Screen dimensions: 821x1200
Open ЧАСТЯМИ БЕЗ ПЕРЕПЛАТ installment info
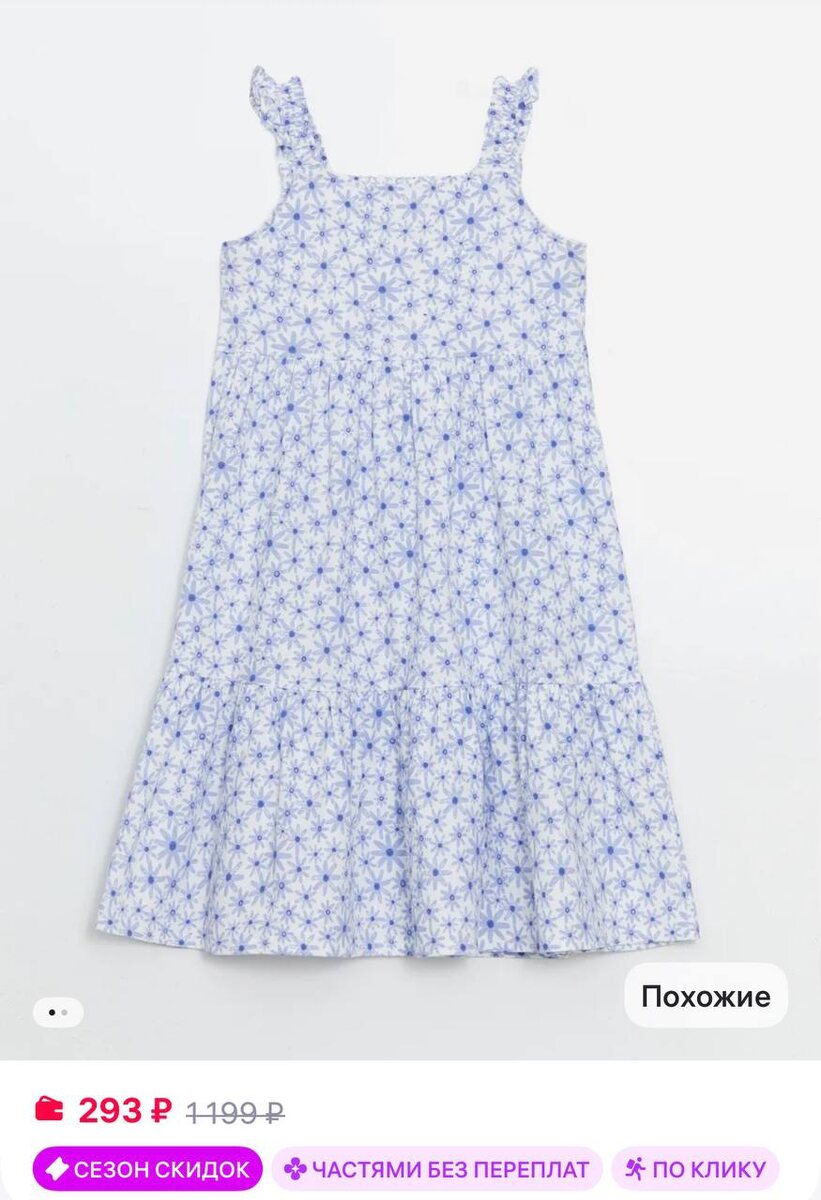[x=437, y=1169]
